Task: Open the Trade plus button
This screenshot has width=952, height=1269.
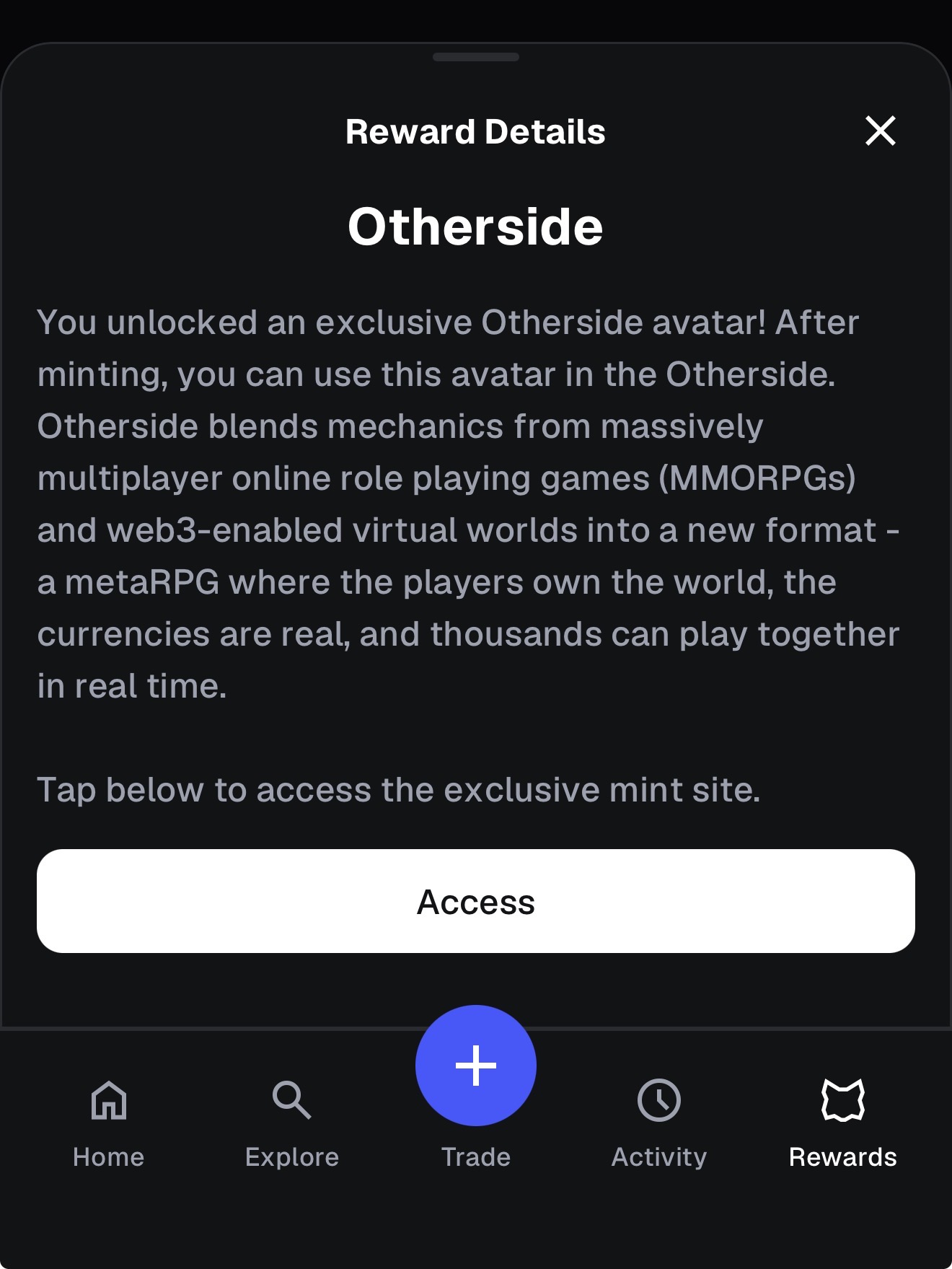Action: click(x=476, y=1065)
